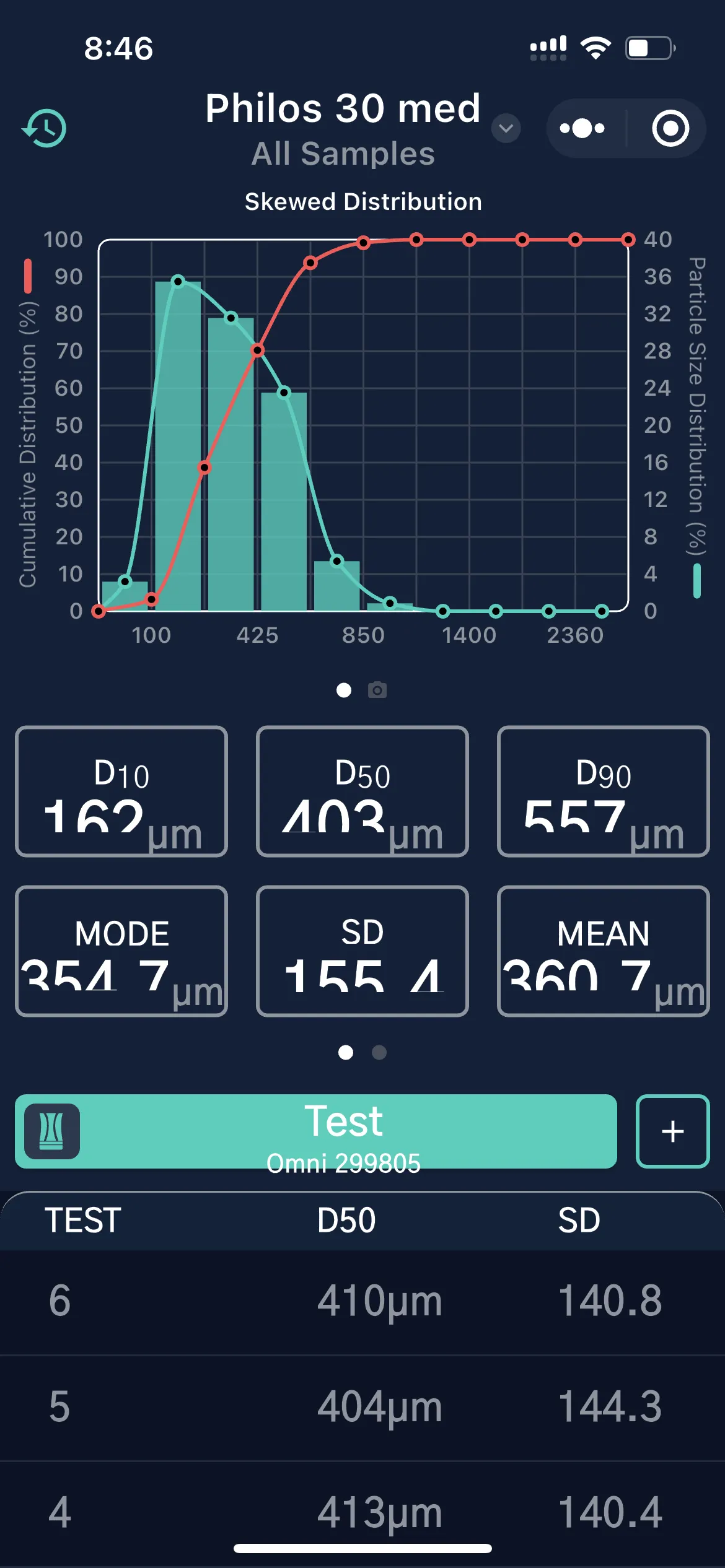
Task: Tap the grinder icon on Test bar
Action: (x=52, y=1131)
